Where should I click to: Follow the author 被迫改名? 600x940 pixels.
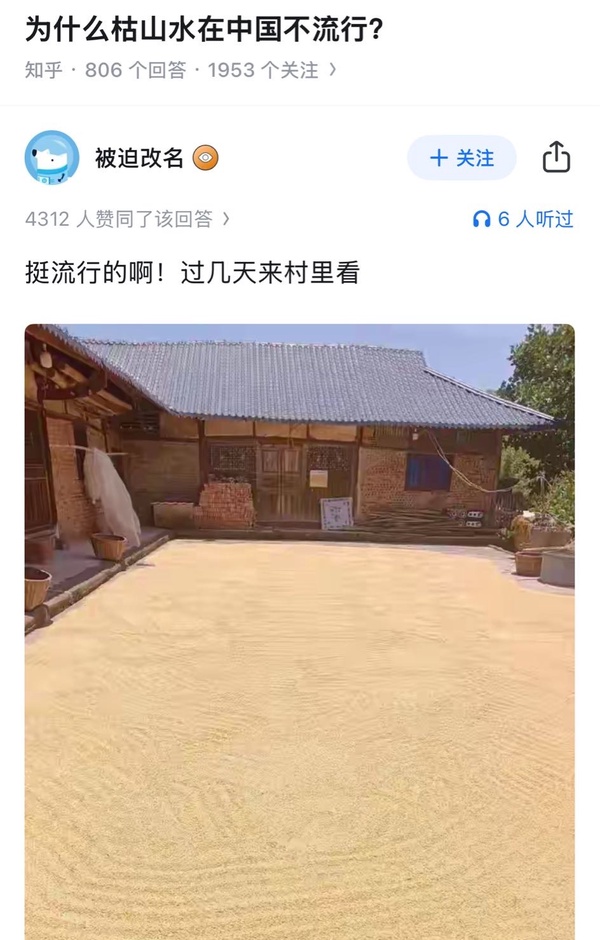point(461,158)
